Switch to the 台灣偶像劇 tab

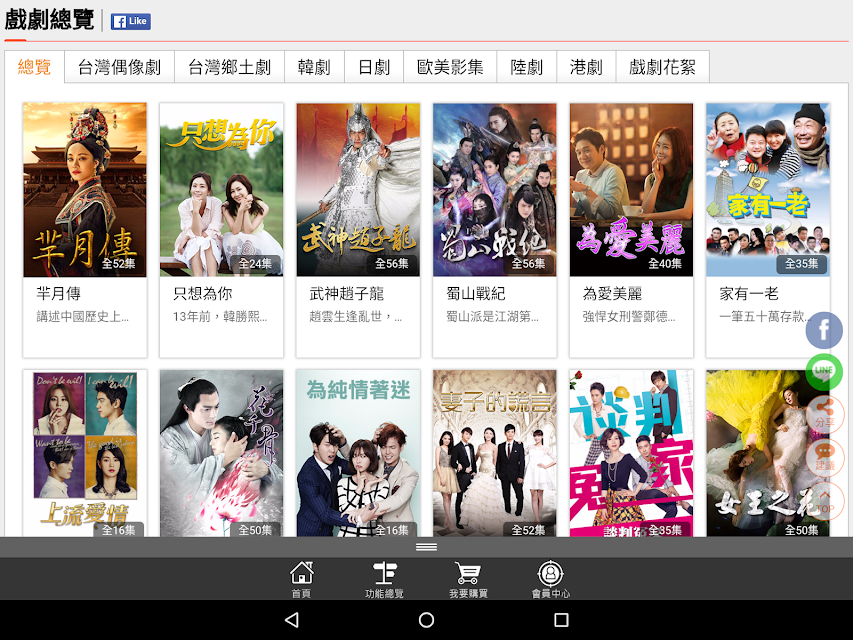[119, 67]
